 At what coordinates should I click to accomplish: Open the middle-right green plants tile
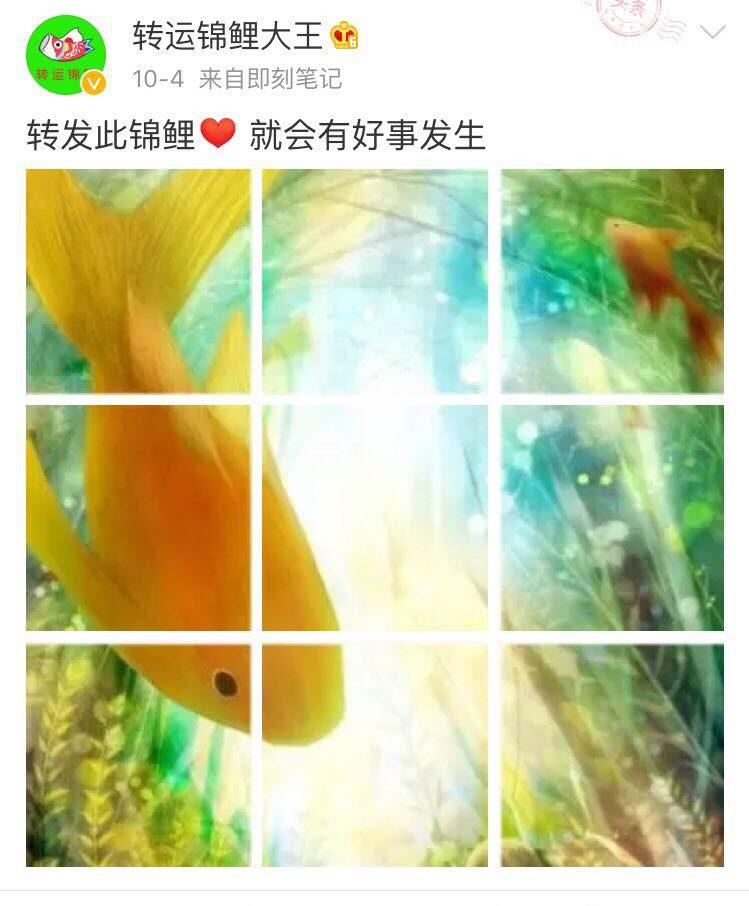tap(612, 517)
